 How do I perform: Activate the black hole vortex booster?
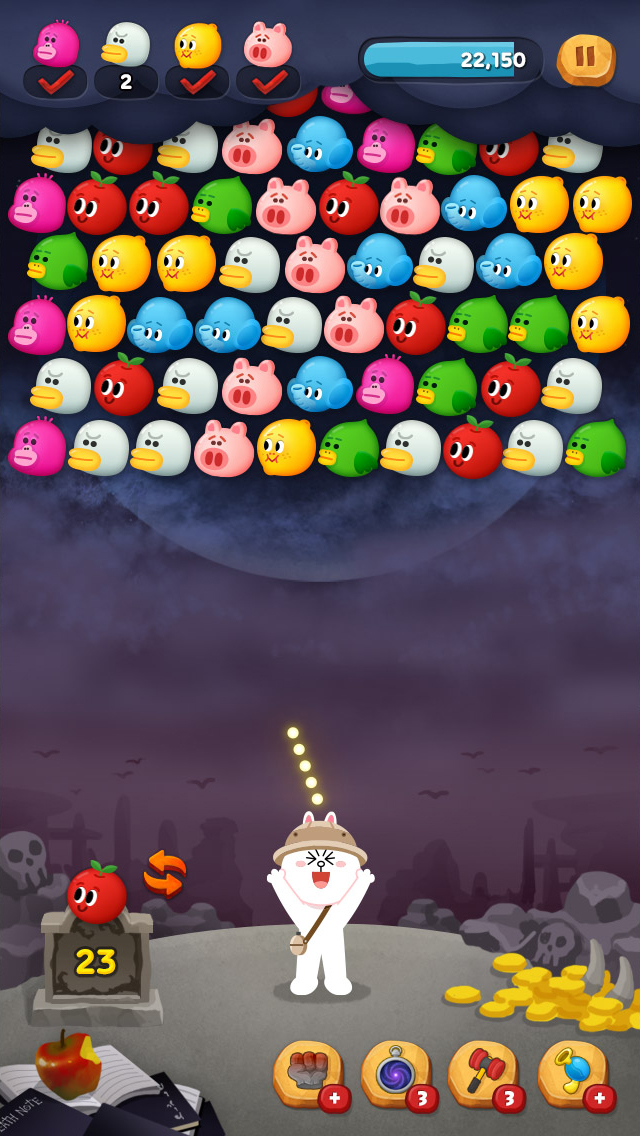[395, 1072]
